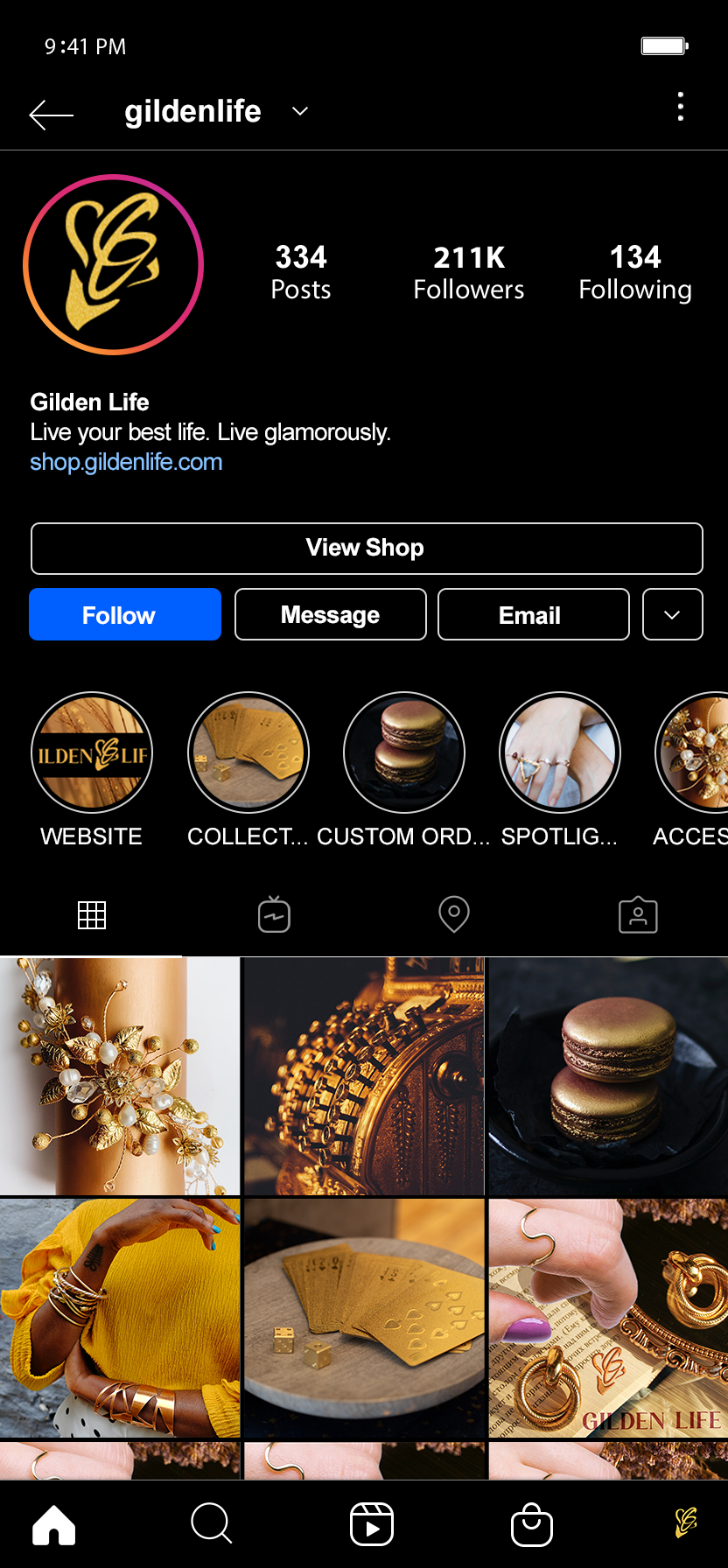Open the WEBSITE story highlight

[x=92, y=752]
